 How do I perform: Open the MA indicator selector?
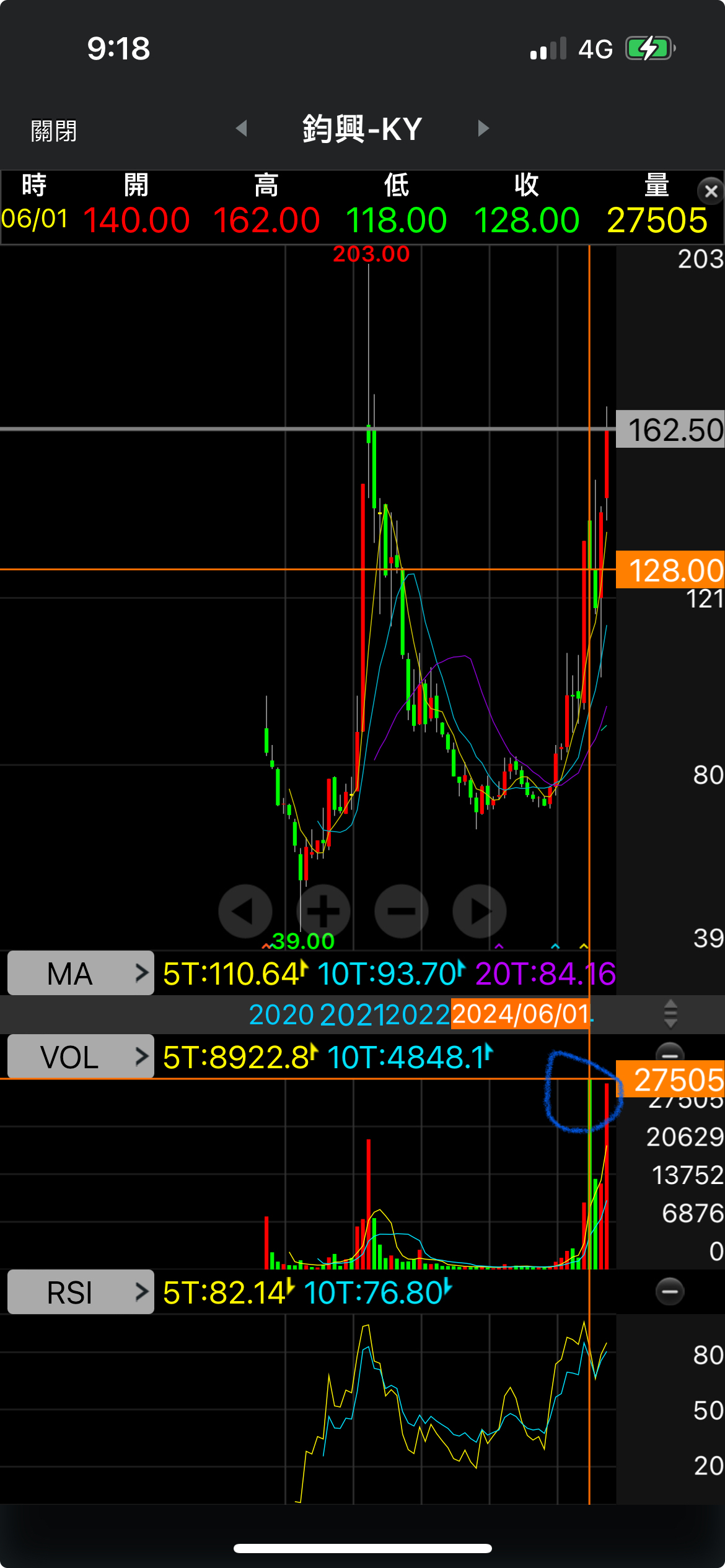81,973
